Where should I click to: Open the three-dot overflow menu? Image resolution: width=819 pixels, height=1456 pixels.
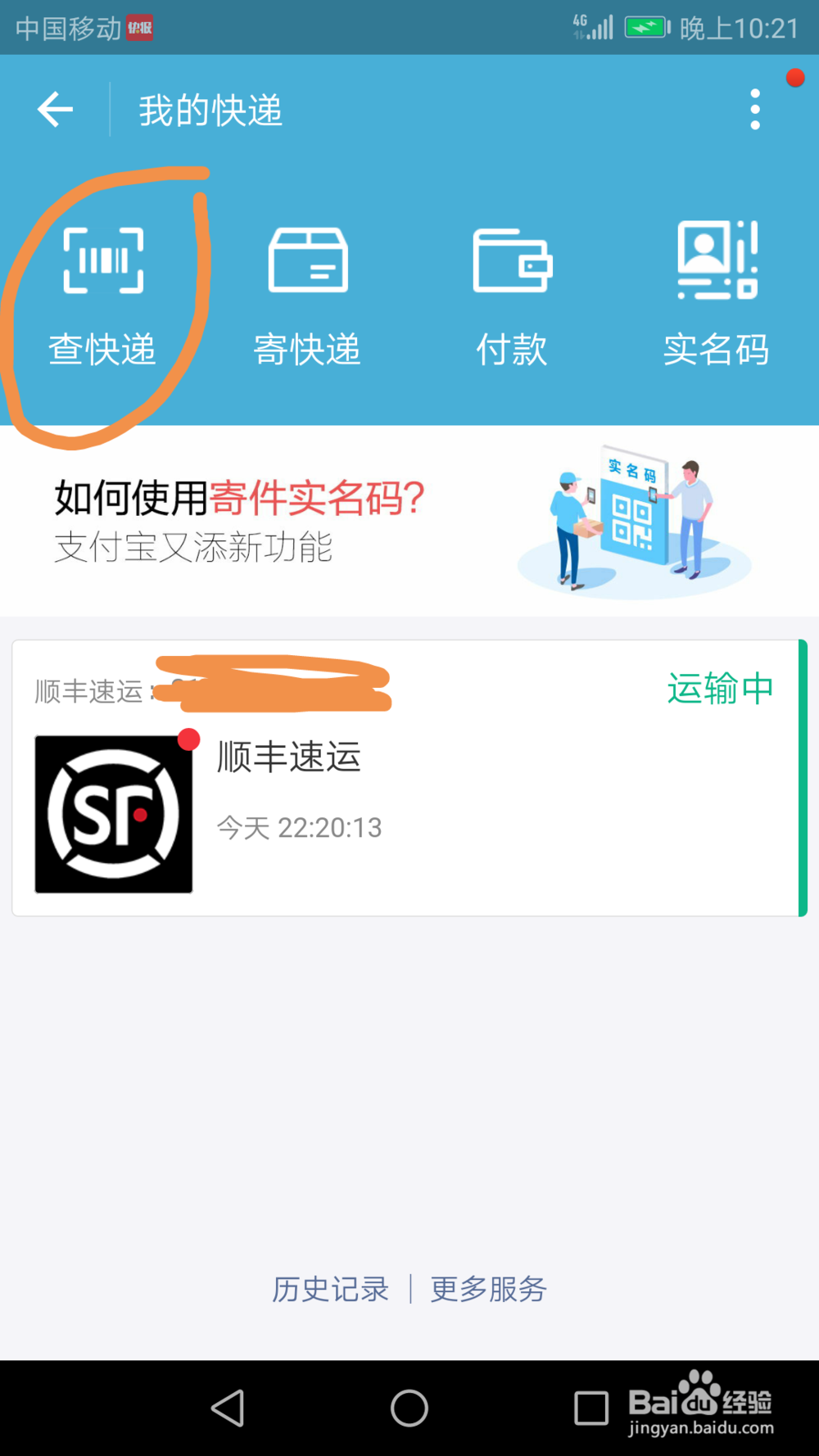(753, 109)
